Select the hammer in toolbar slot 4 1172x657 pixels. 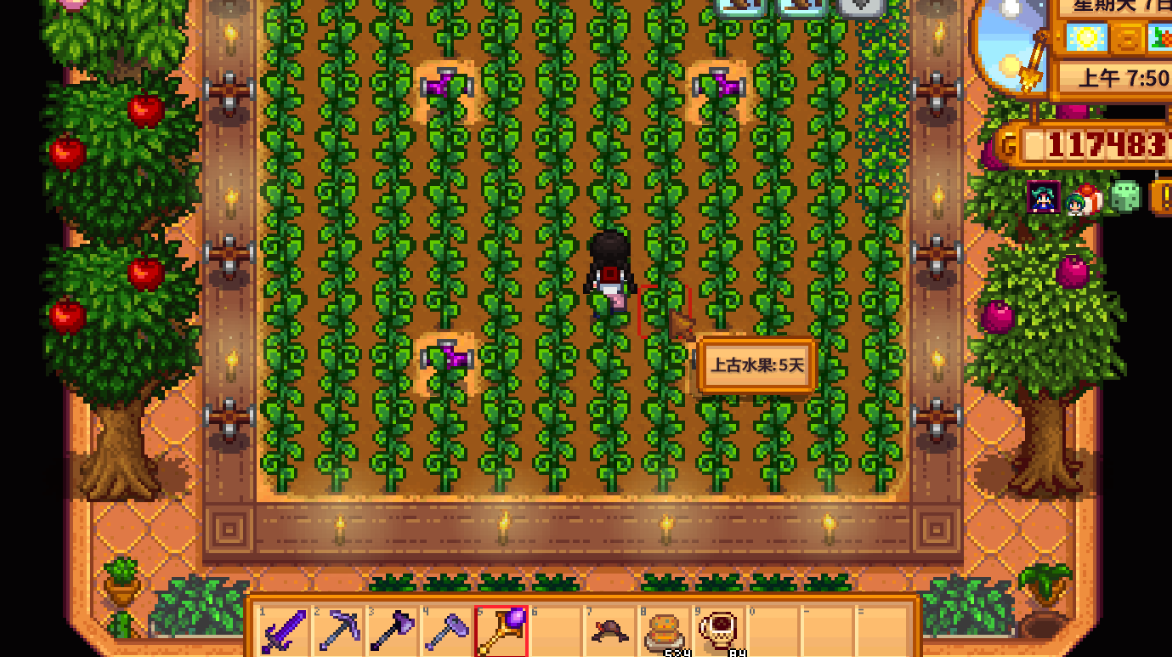pyautogui.click(x=446, y=631)
